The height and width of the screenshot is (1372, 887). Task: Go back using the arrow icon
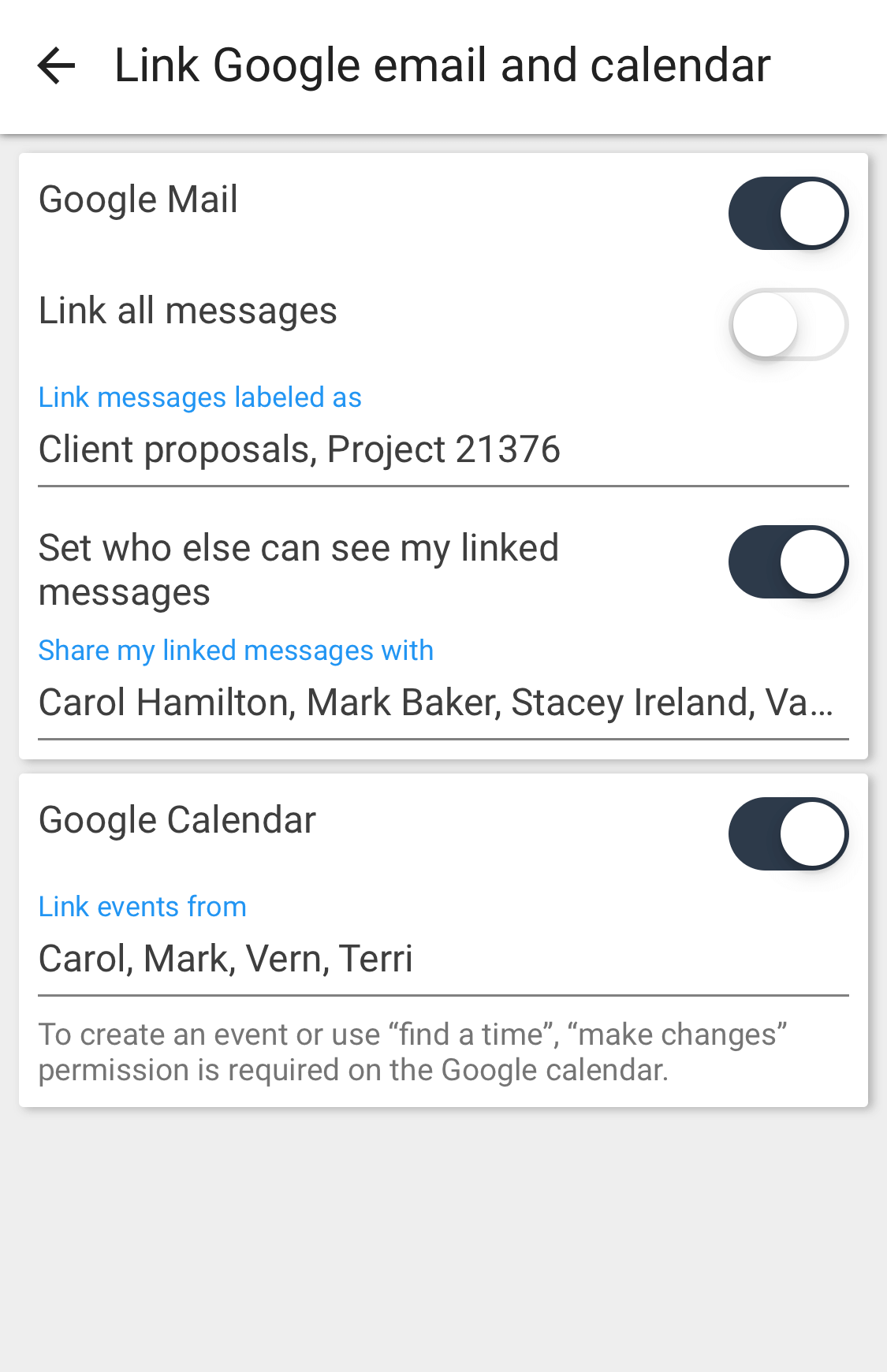coord(56,65)
